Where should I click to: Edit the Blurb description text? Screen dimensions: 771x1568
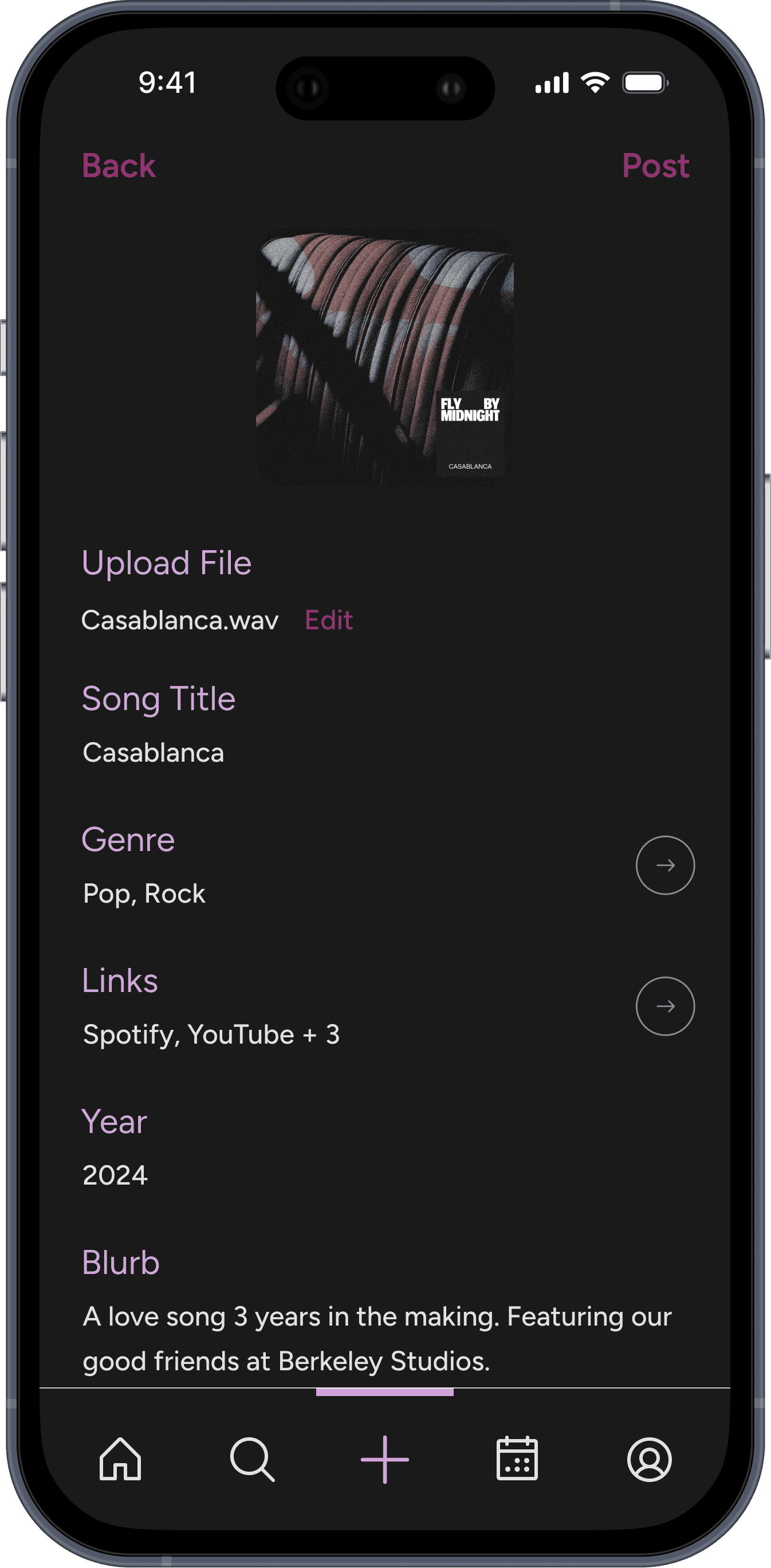[377, 1339]
